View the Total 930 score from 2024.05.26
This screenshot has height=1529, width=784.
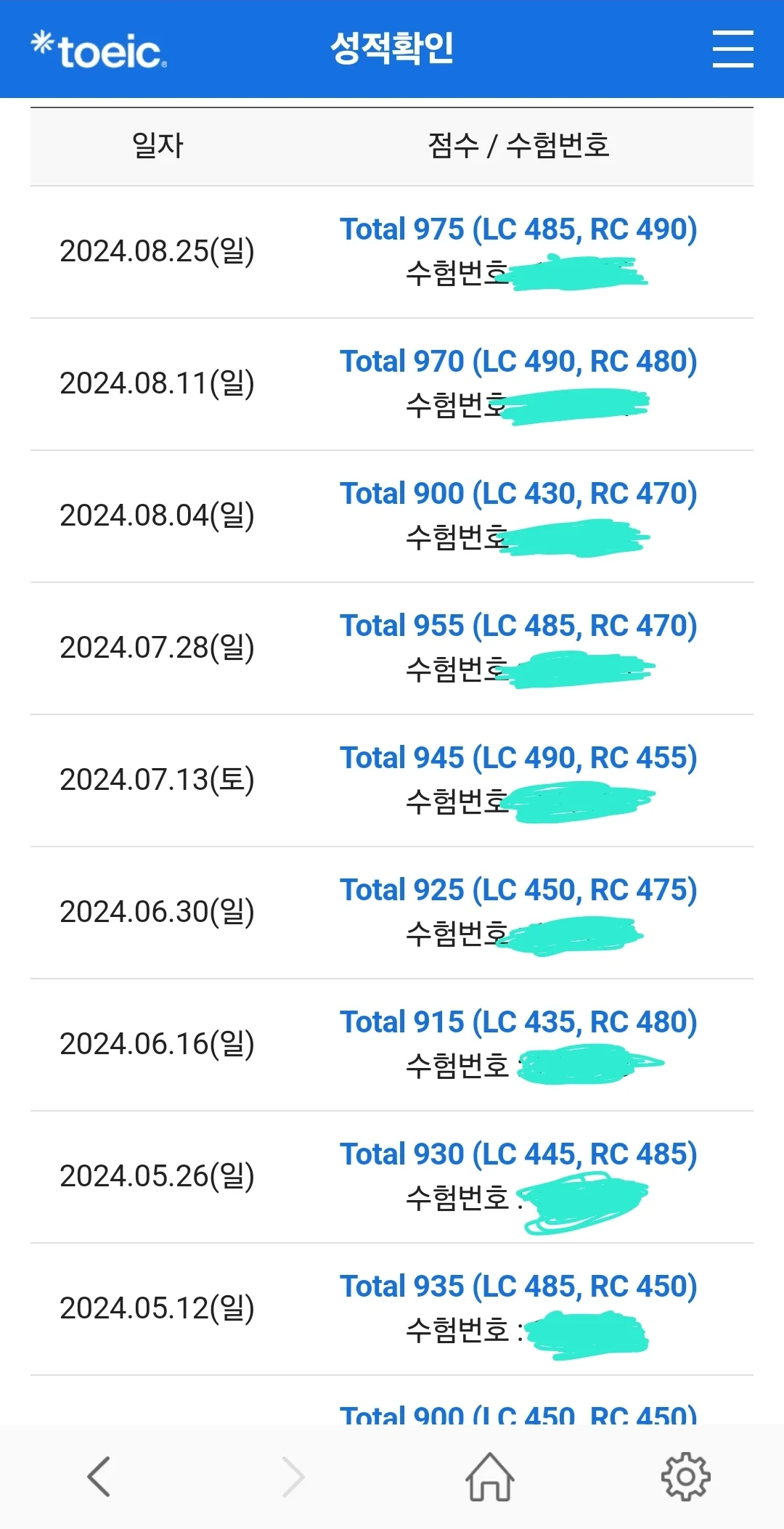[518, 1154]
